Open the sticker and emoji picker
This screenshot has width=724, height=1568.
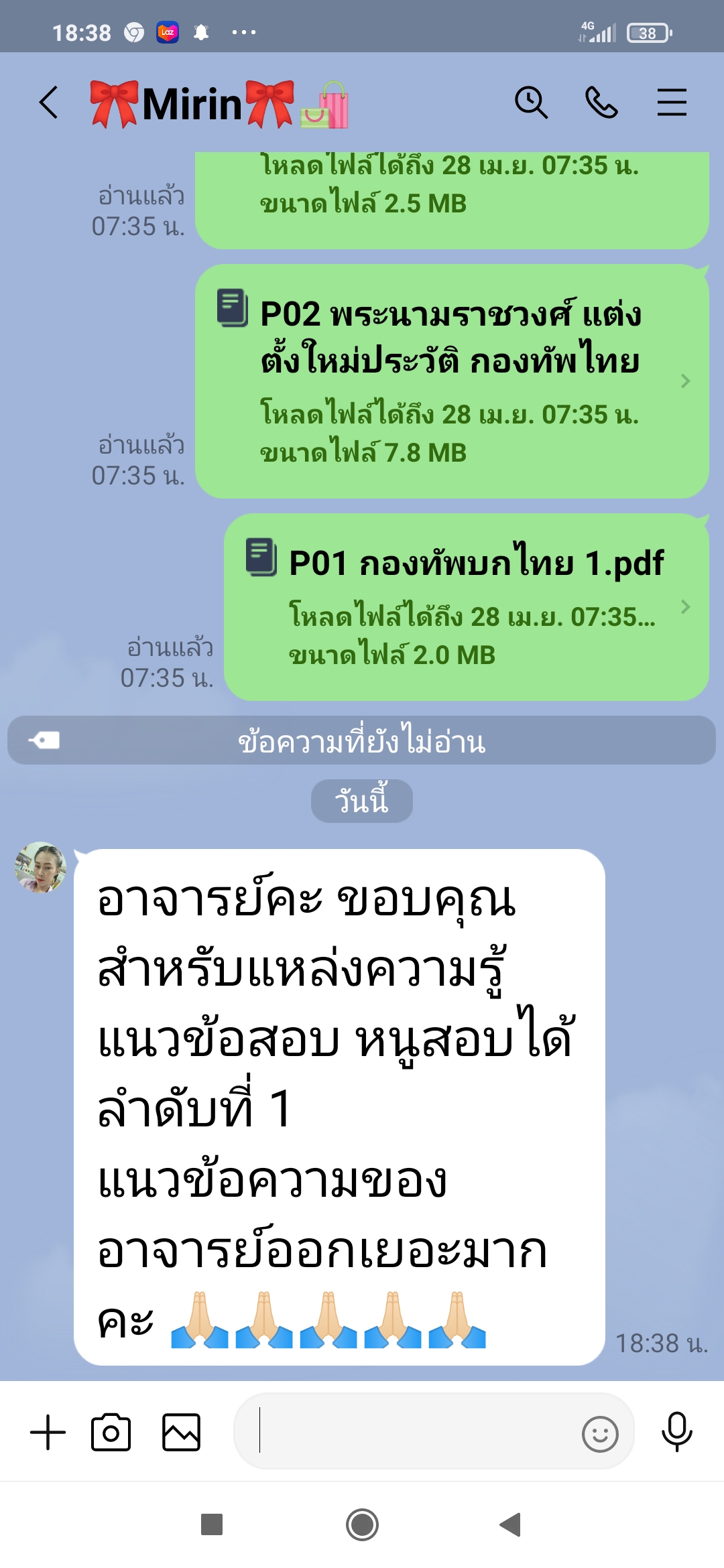599,1434
